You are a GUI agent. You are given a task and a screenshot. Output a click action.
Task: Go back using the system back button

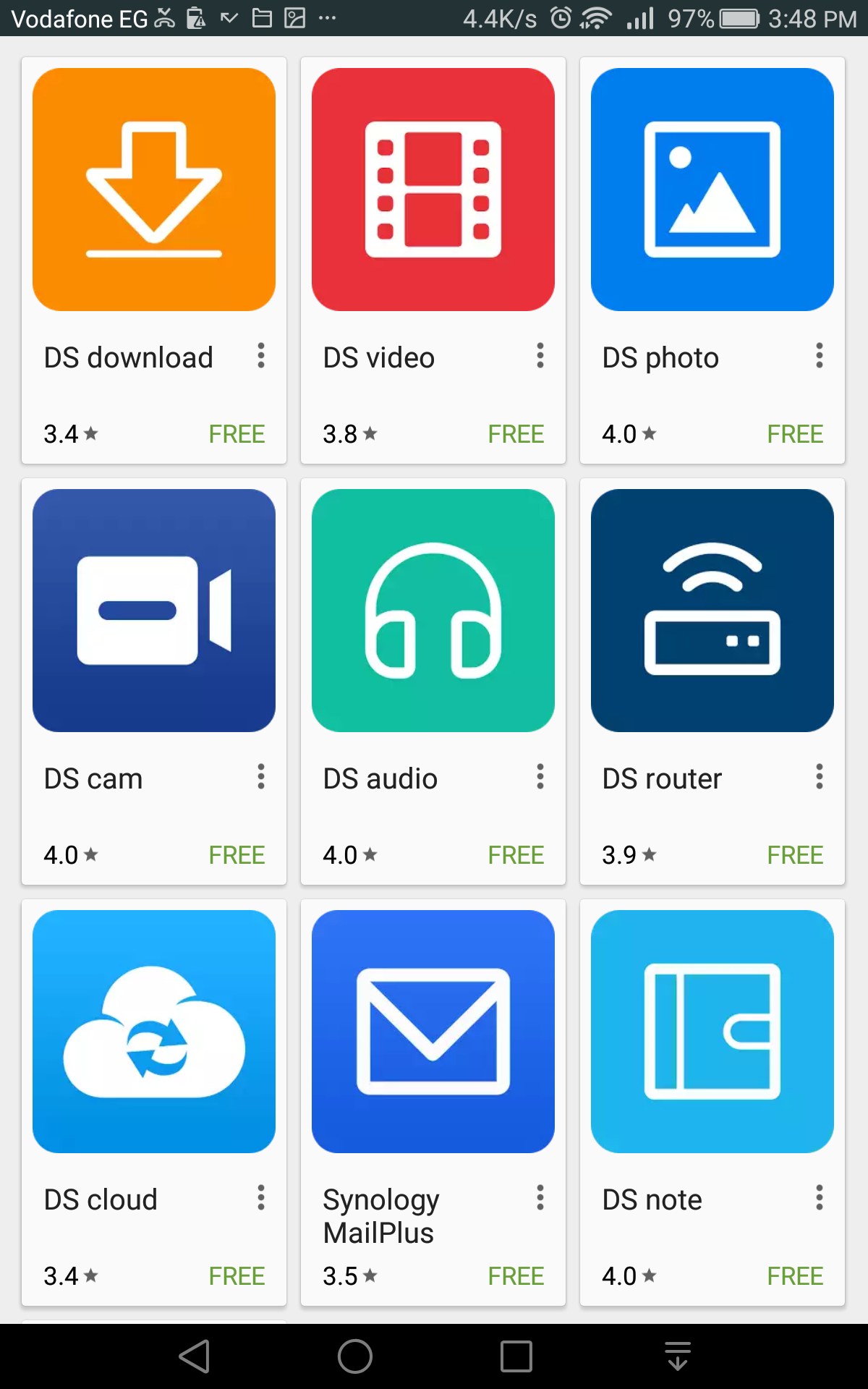[194, 1356]
